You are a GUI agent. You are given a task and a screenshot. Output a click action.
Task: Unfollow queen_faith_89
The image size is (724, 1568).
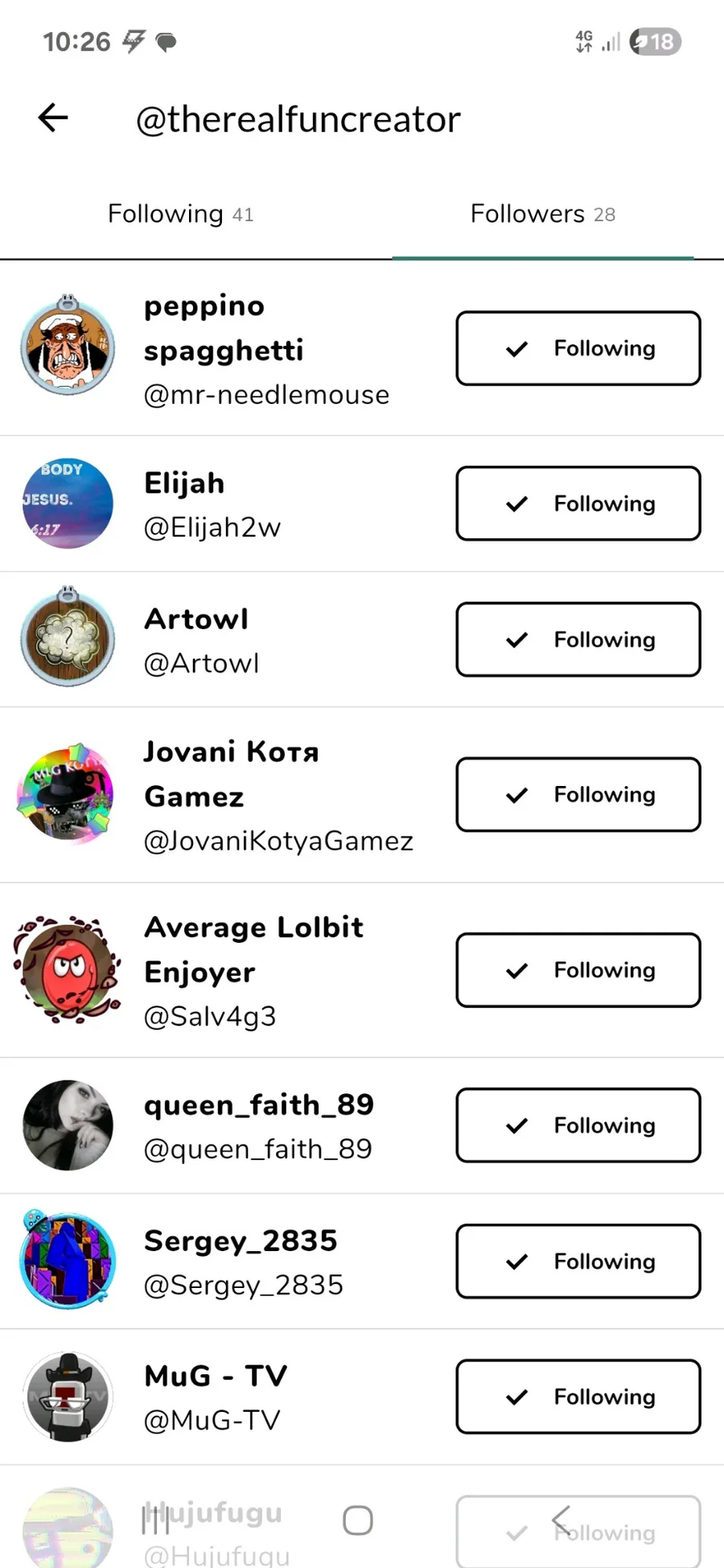pos(578,1126)
